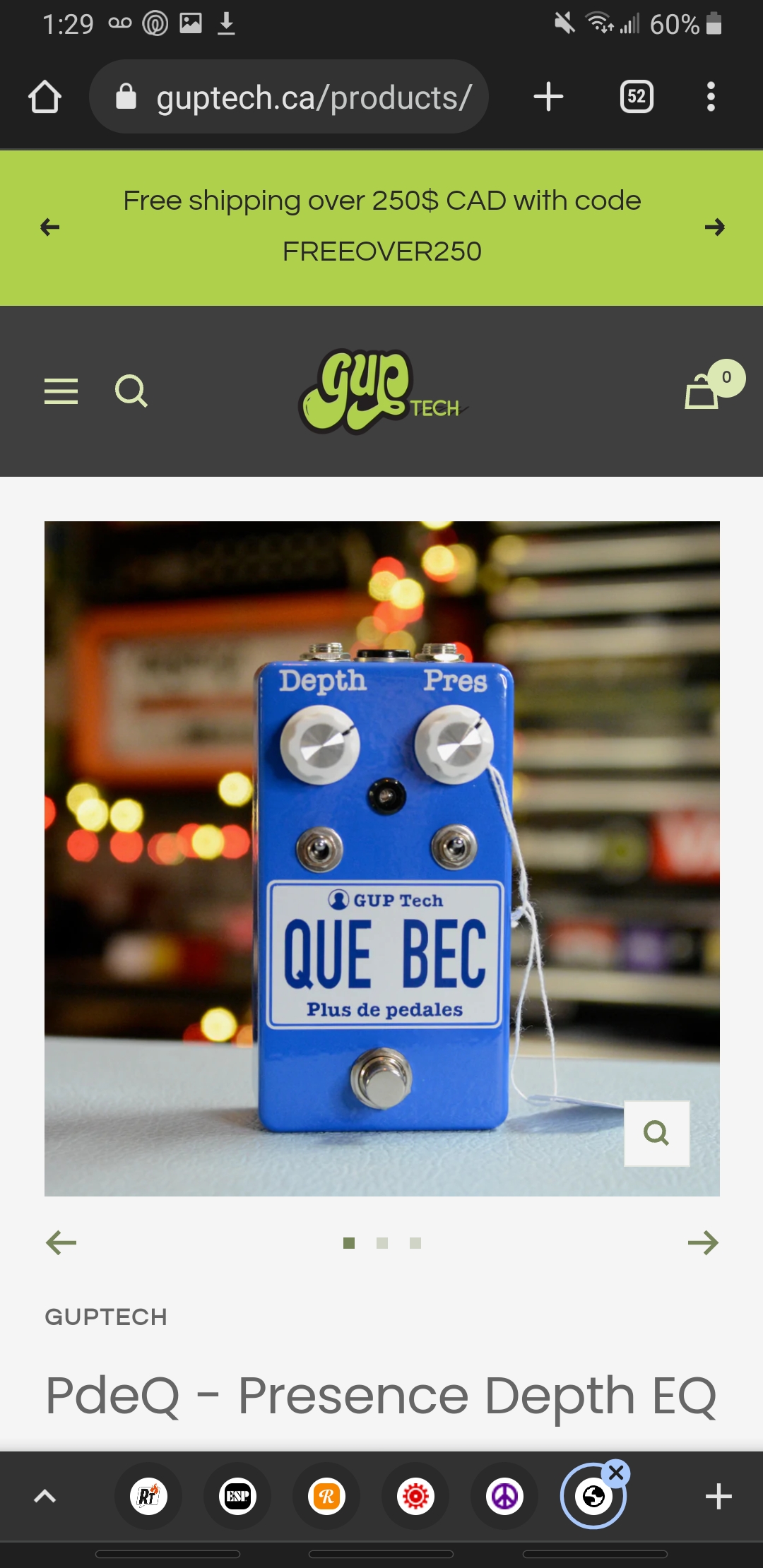Add a new tab to group
This screenshot has height=1568, width=763.
point(718,1496)
